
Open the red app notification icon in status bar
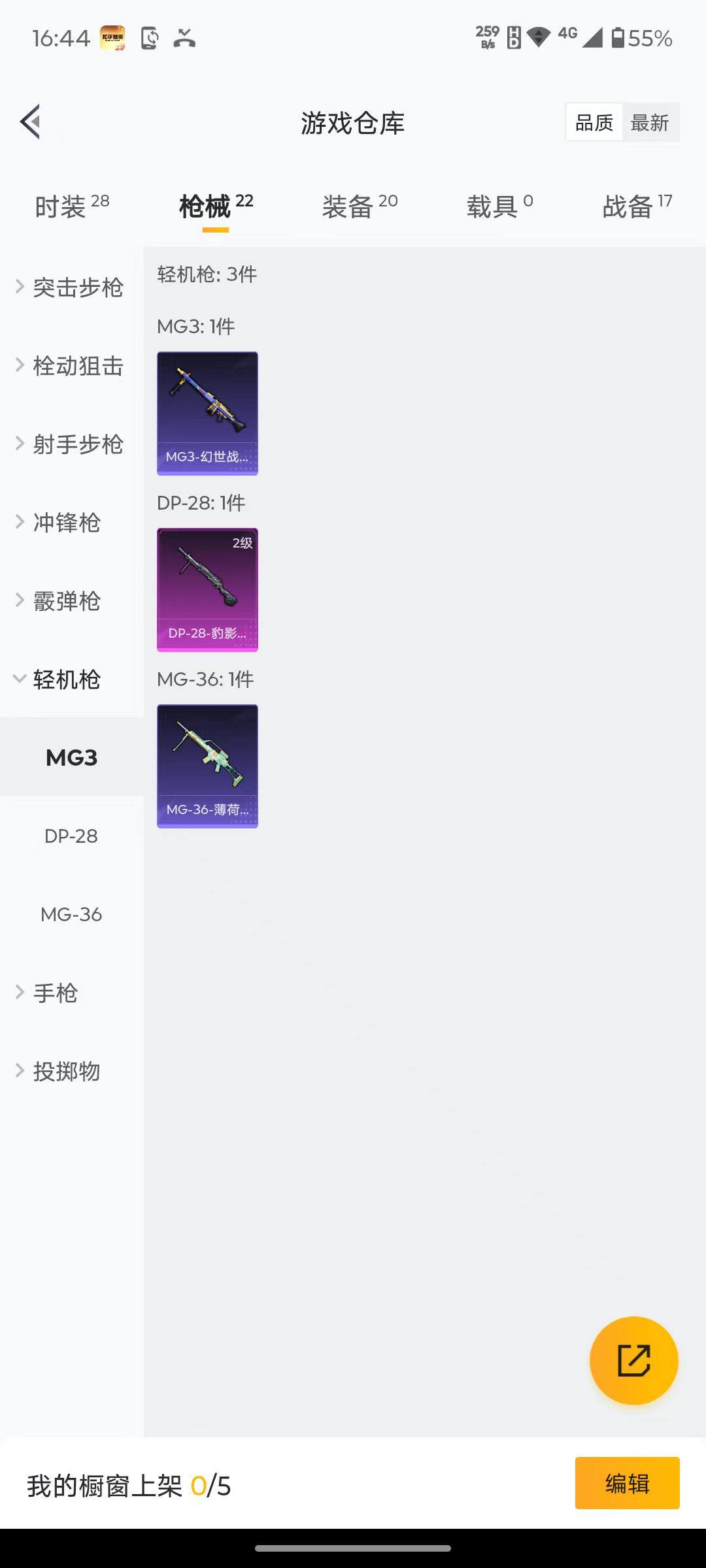tap(112, 37)
